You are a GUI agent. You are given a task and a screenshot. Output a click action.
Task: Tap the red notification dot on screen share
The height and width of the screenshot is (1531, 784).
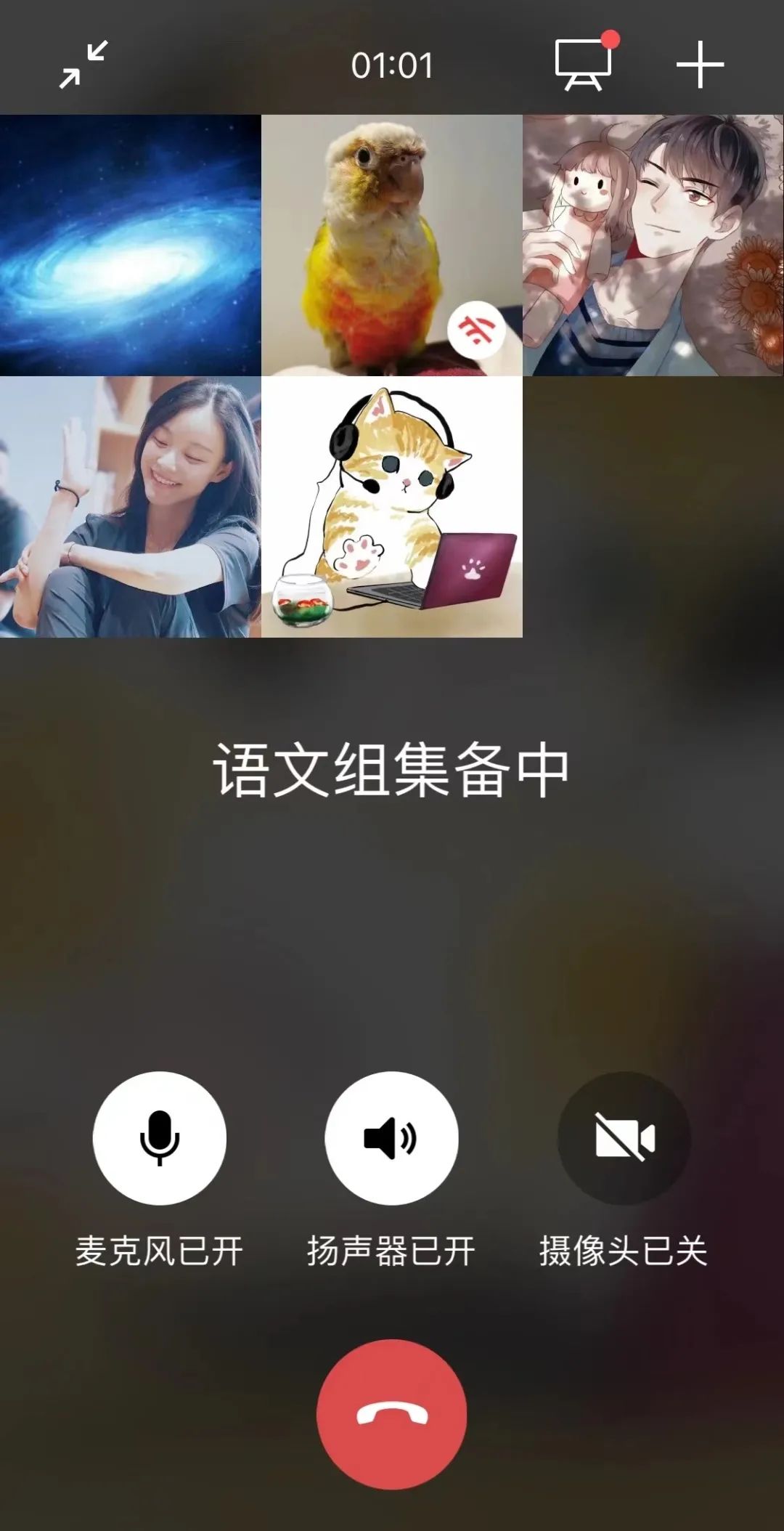click(610, 40)
